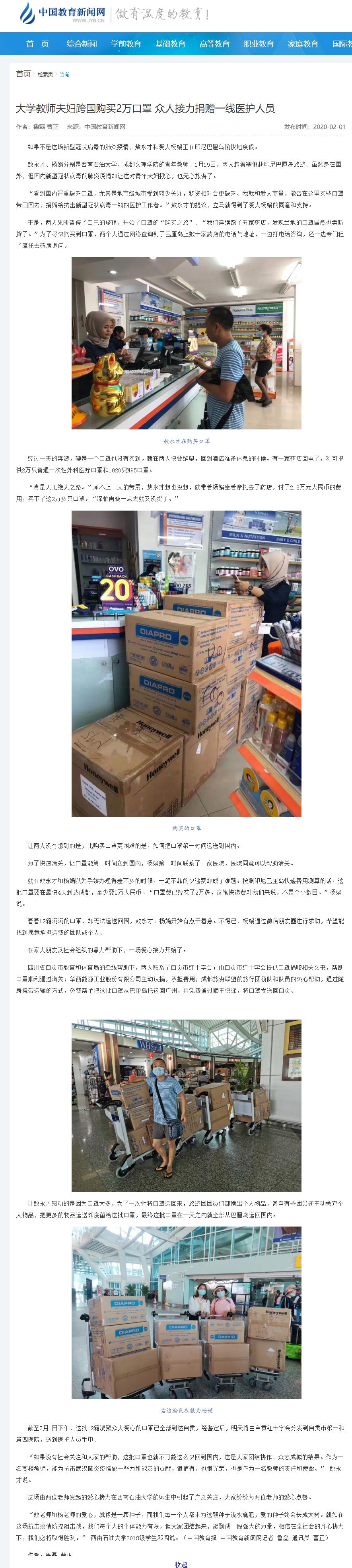Open the 检索页 breadcrumb link
Screen dimensions: 352x1568
(45, 74)
